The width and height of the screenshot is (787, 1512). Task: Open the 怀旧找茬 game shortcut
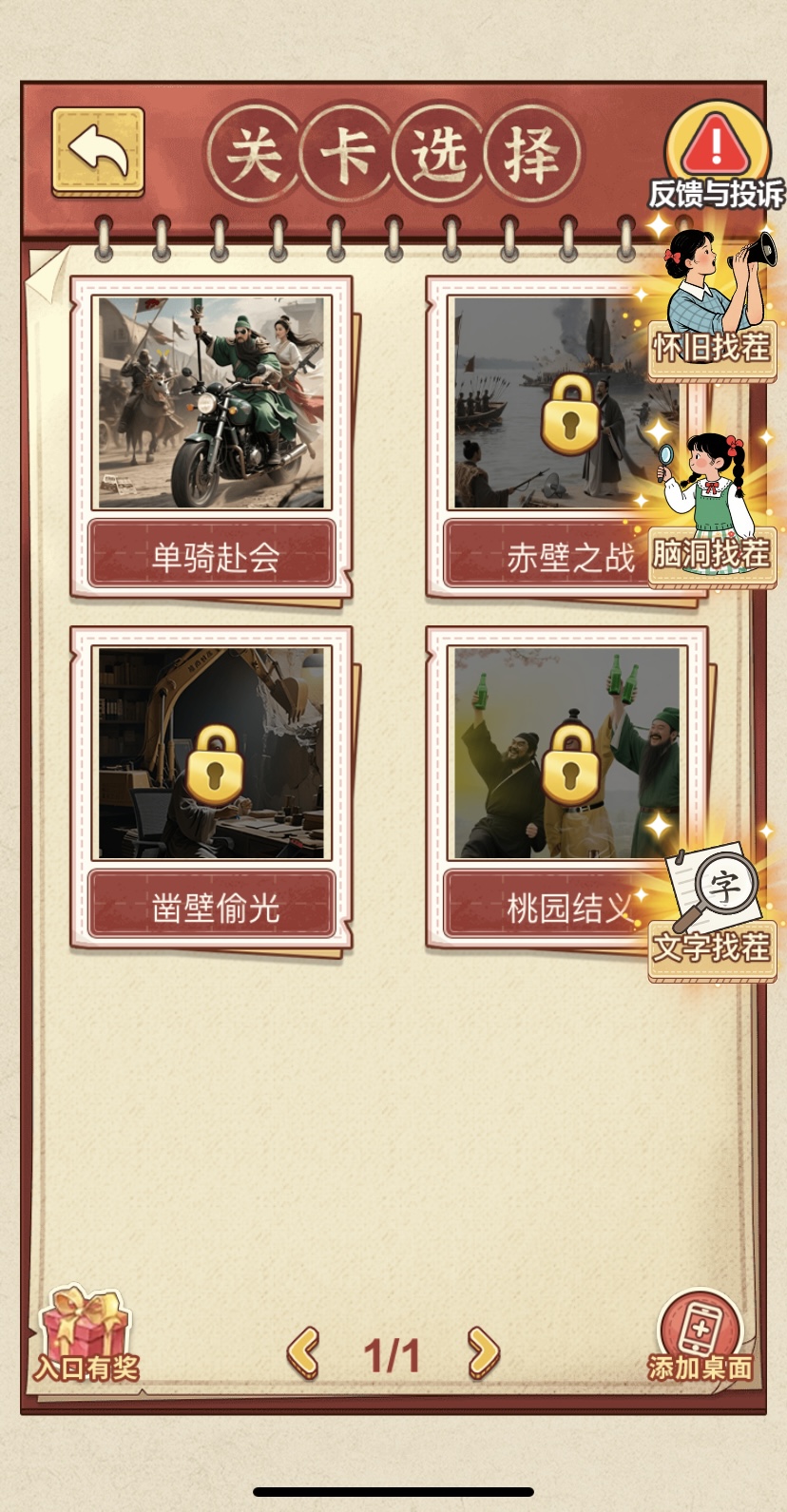click(713, 309)
